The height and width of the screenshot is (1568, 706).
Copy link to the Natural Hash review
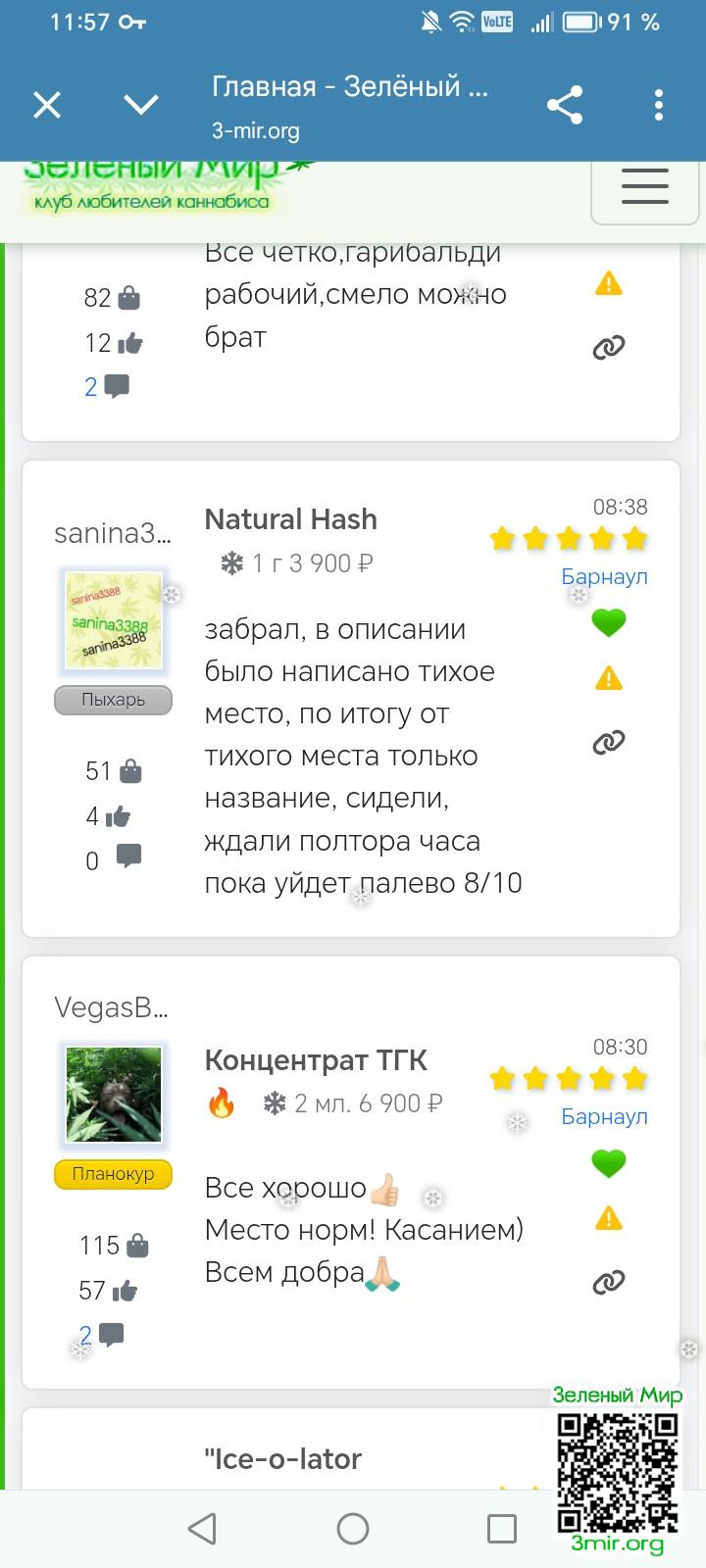click(609, 743)
